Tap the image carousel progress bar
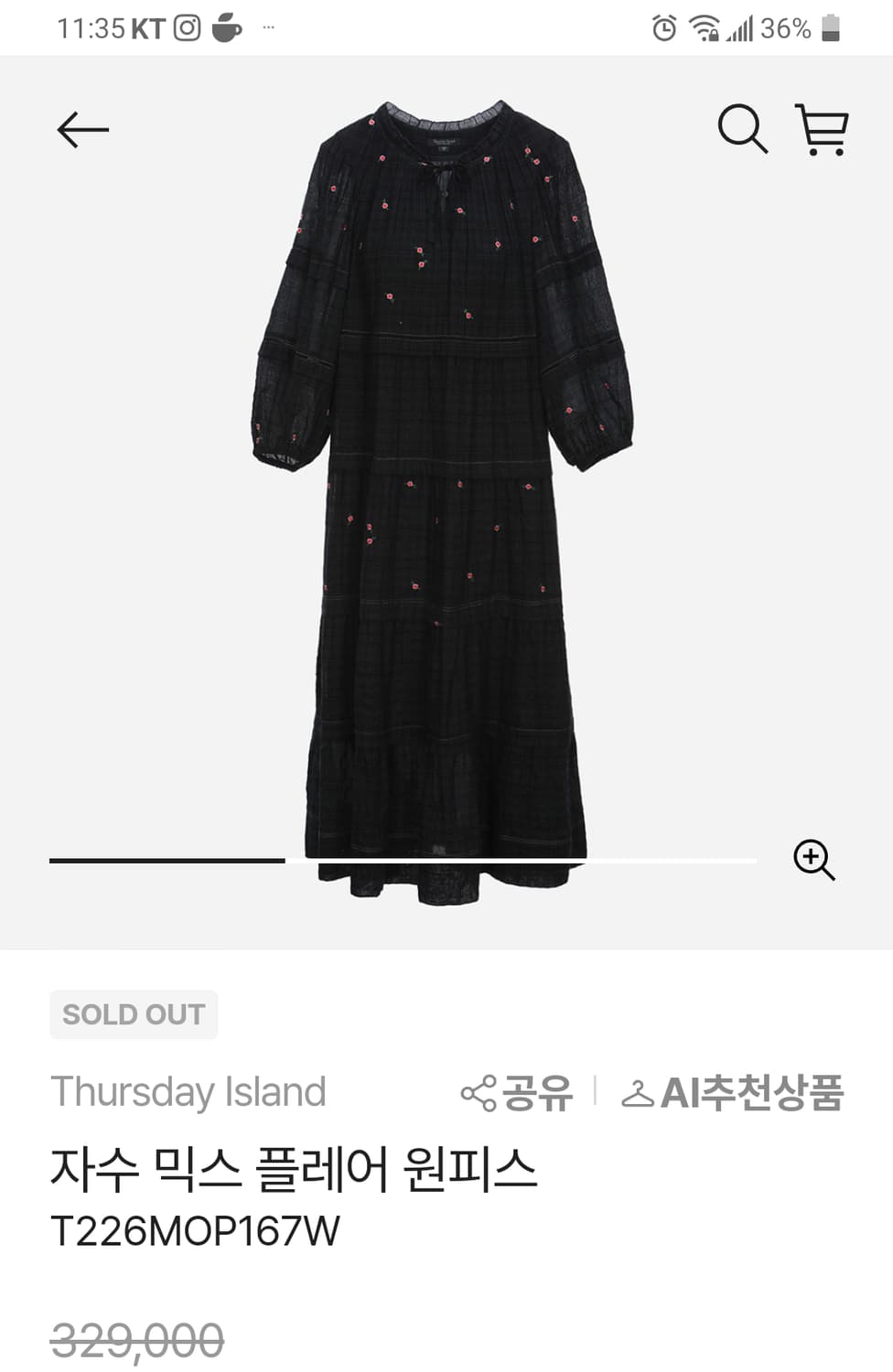 click(x=403, y=860)
